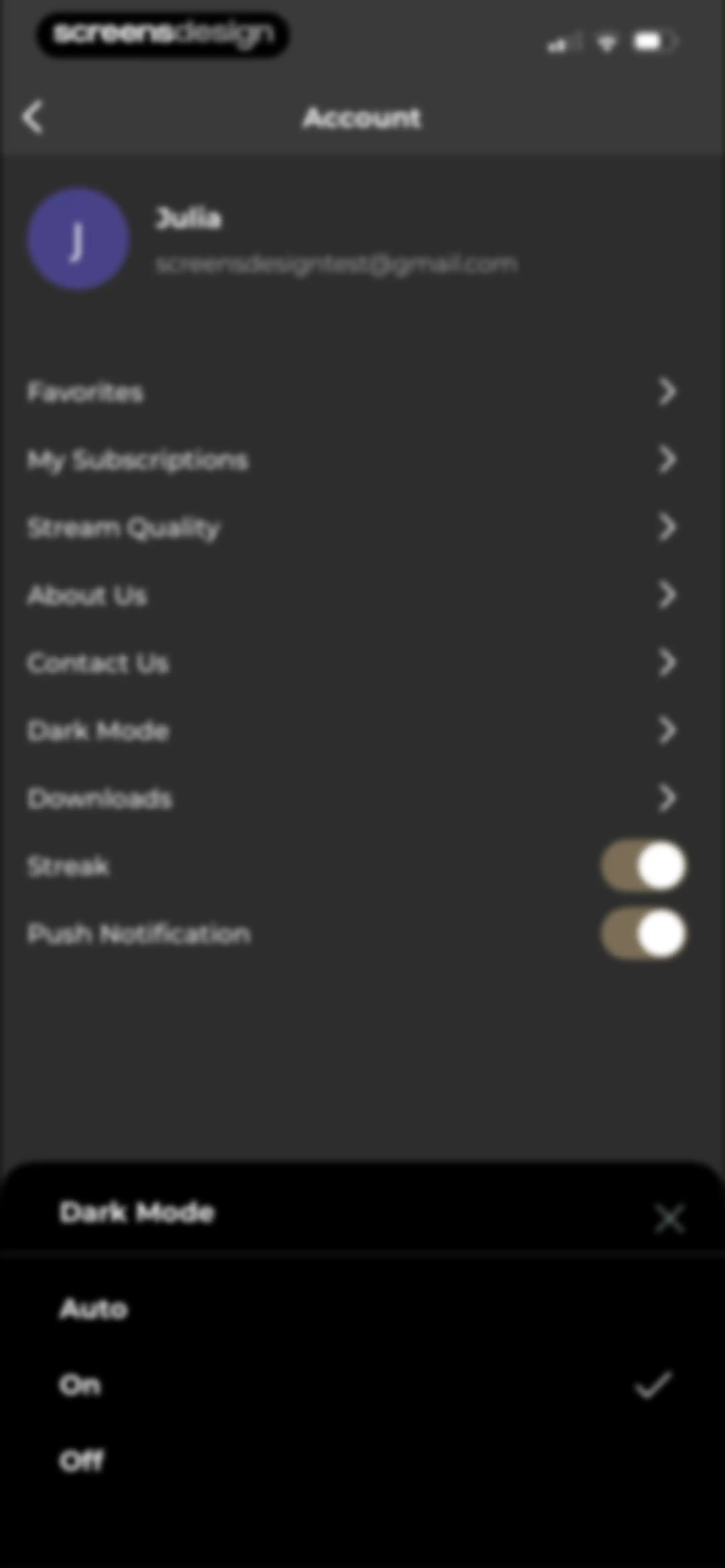Close the Dark Mode sheet
This screenshot has height=1568, width=725.
pos(669,1218)
